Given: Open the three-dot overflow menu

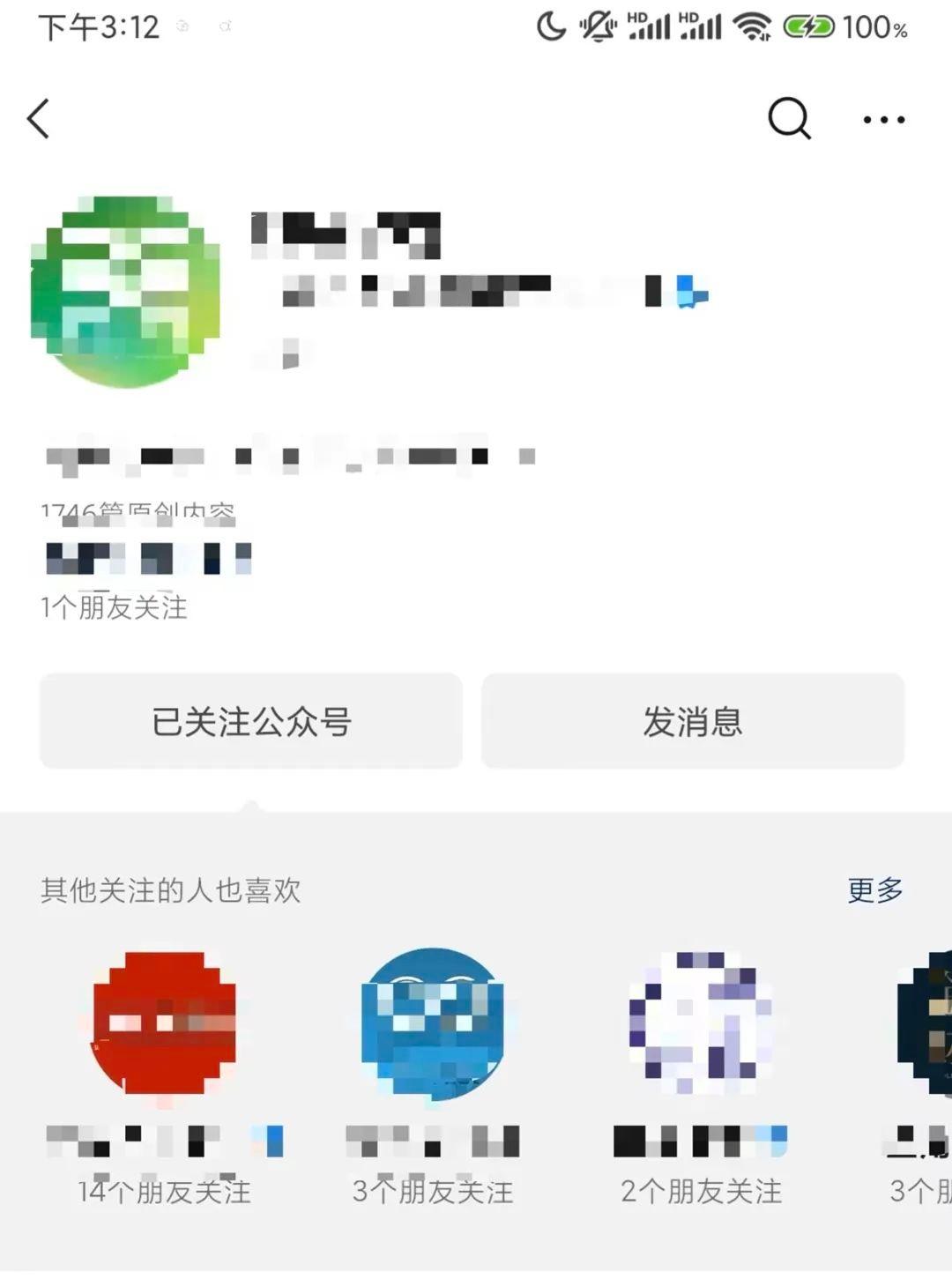Looking at the screenshot, I should [x=883, y=120].
